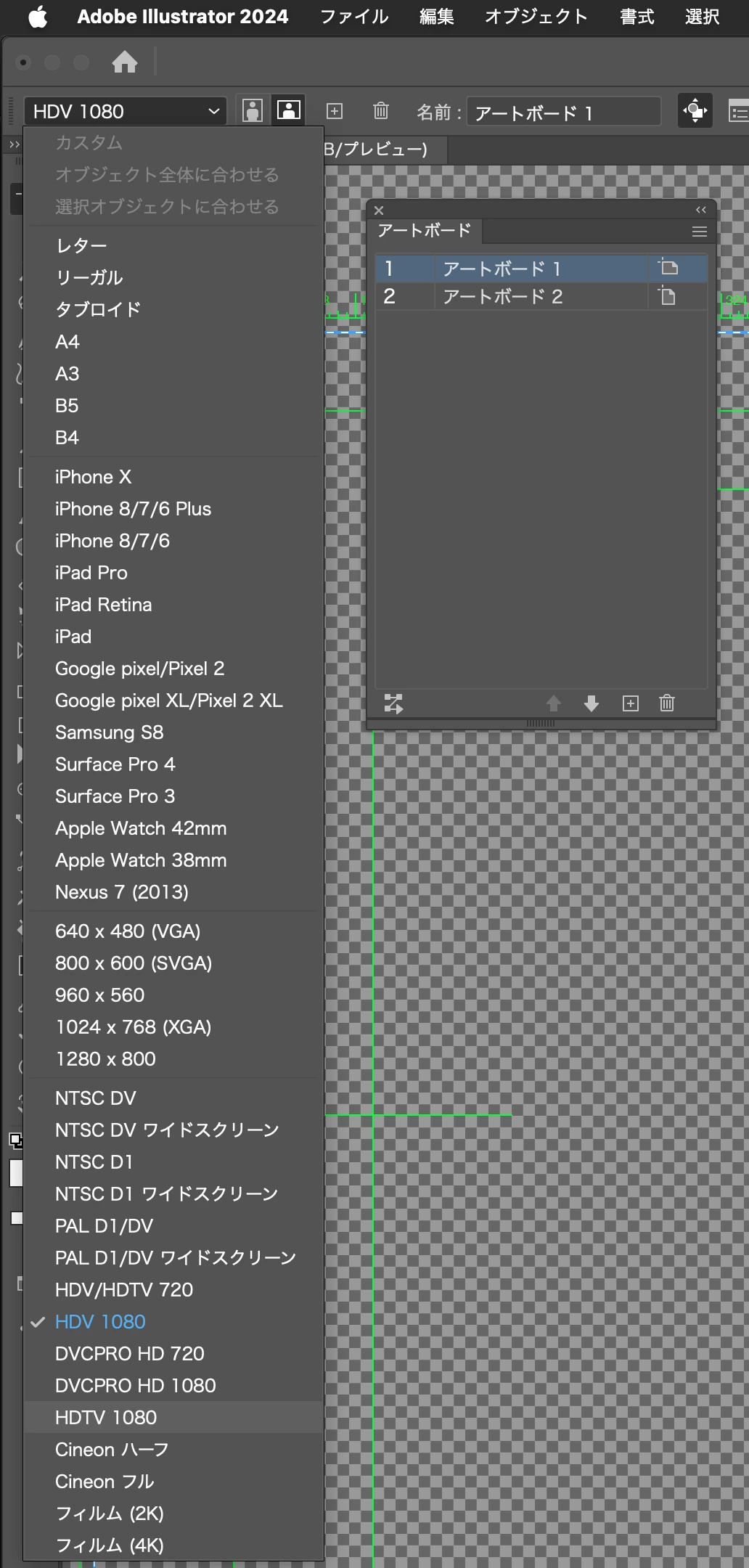This screenshot has height=1568, width=749.
Task: Select the フィルム (4K) preset
Action: 109,1545
